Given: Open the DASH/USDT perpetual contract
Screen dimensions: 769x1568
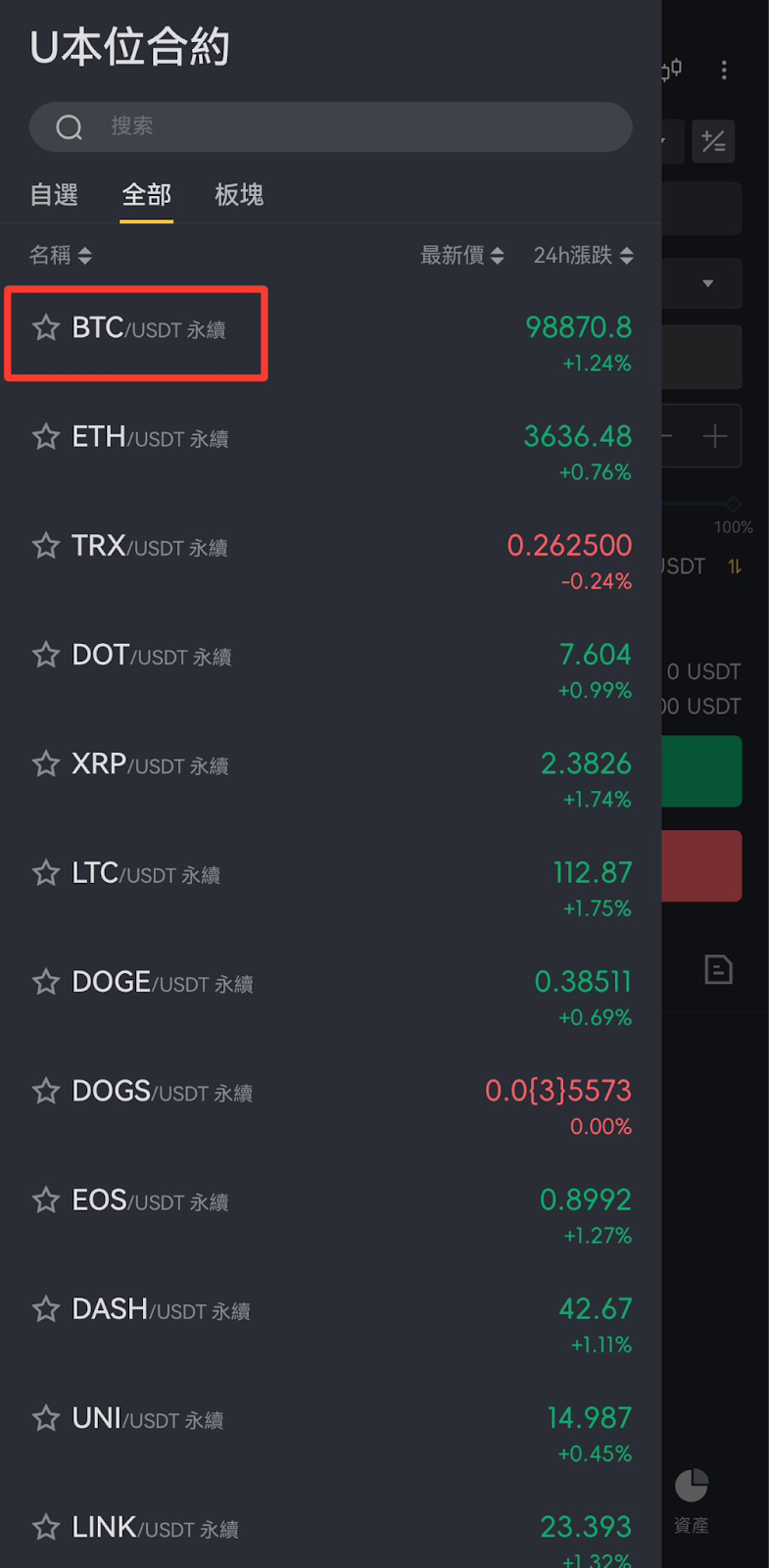Looking at the screenshot, I should coord(331,1323).
